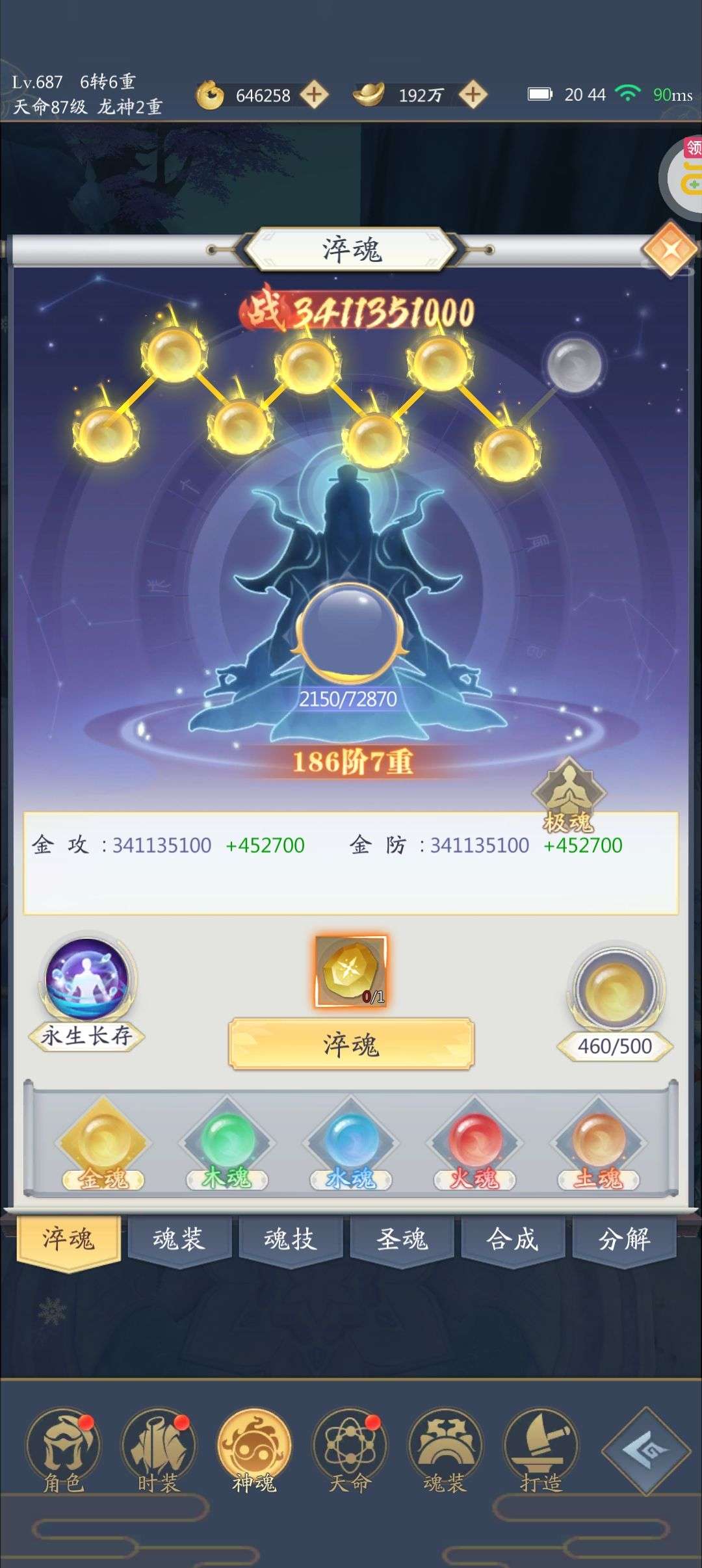Add more coins with the 646258 plus
The image size is (702, 1568).
pyautogui.click(x=315, y=95)
